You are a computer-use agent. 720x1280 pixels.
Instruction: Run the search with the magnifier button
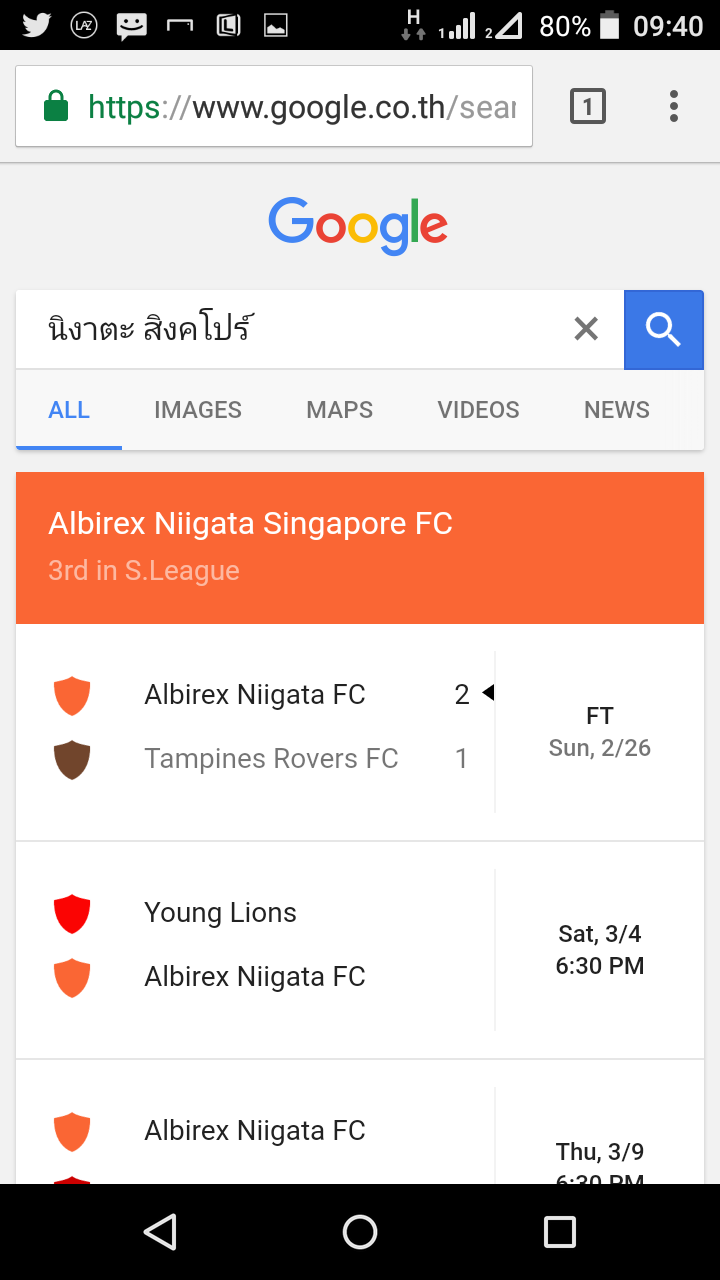663,329
